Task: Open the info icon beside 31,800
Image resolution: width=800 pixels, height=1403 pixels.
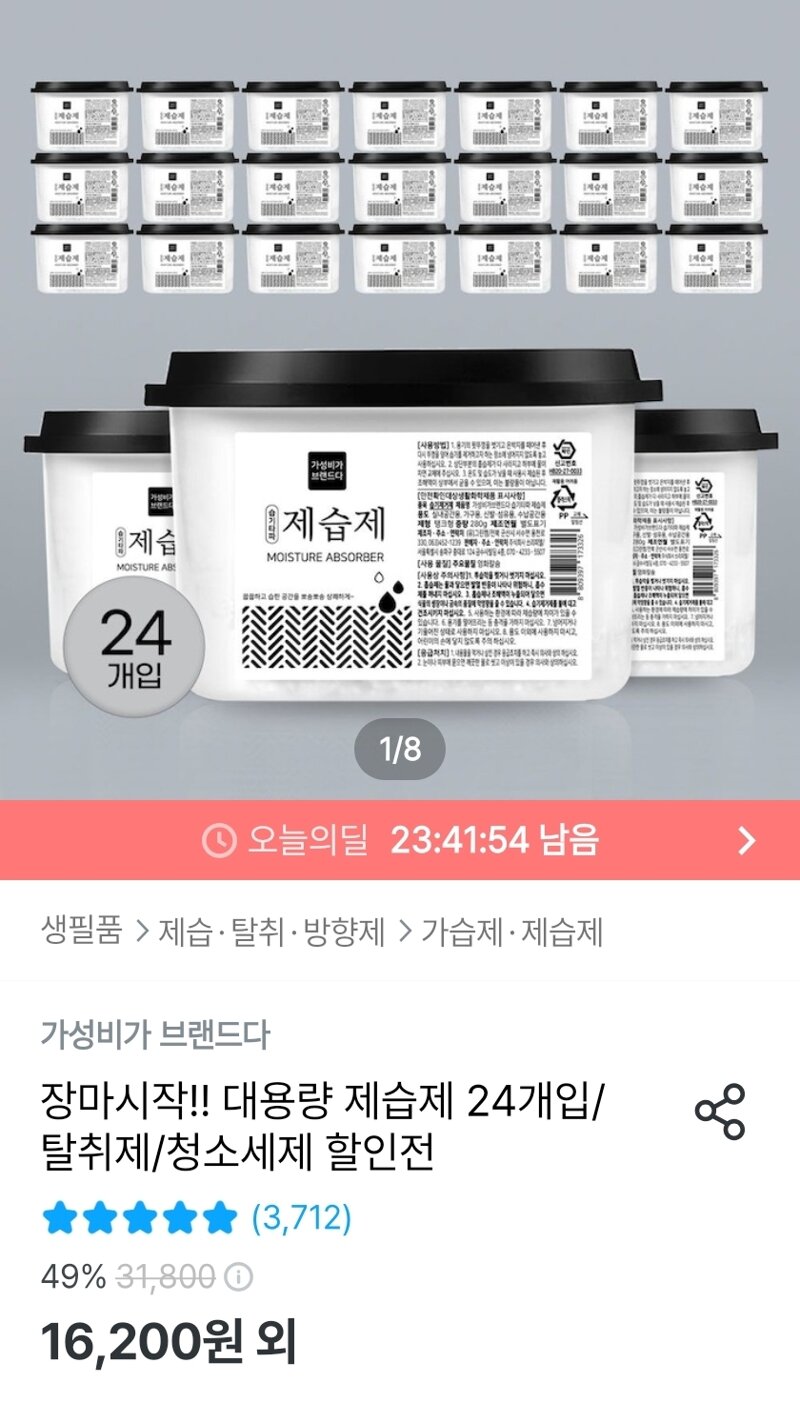Action: tap(238, 1277)
